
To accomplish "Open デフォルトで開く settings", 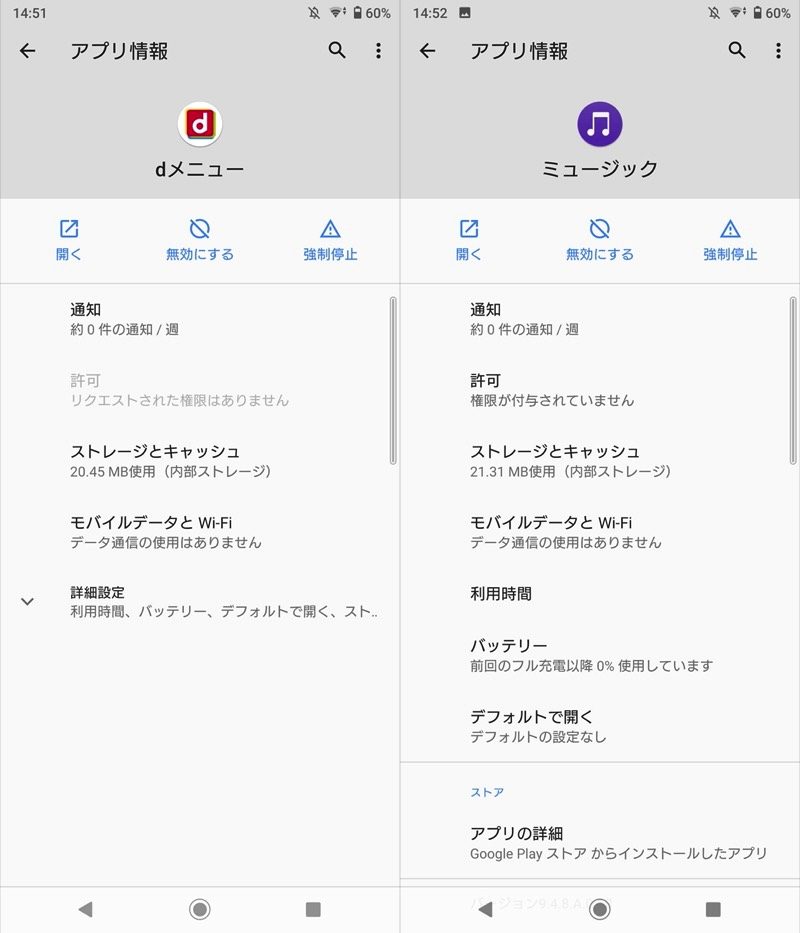I will pyautogui.click(x=600, y=726).
